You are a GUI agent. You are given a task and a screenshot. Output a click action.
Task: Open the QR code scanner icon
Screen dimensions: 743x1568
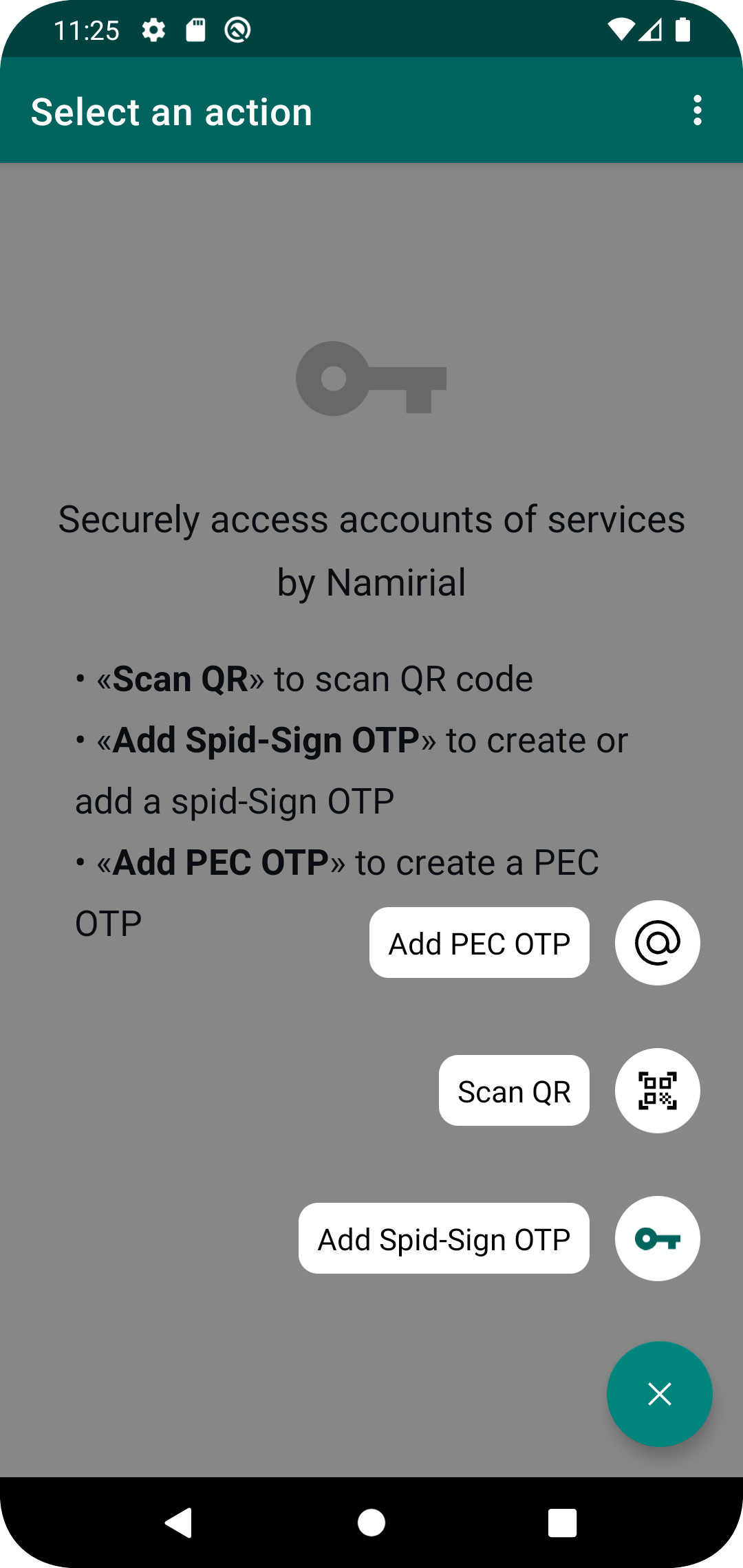click(x=658, y=1091)
